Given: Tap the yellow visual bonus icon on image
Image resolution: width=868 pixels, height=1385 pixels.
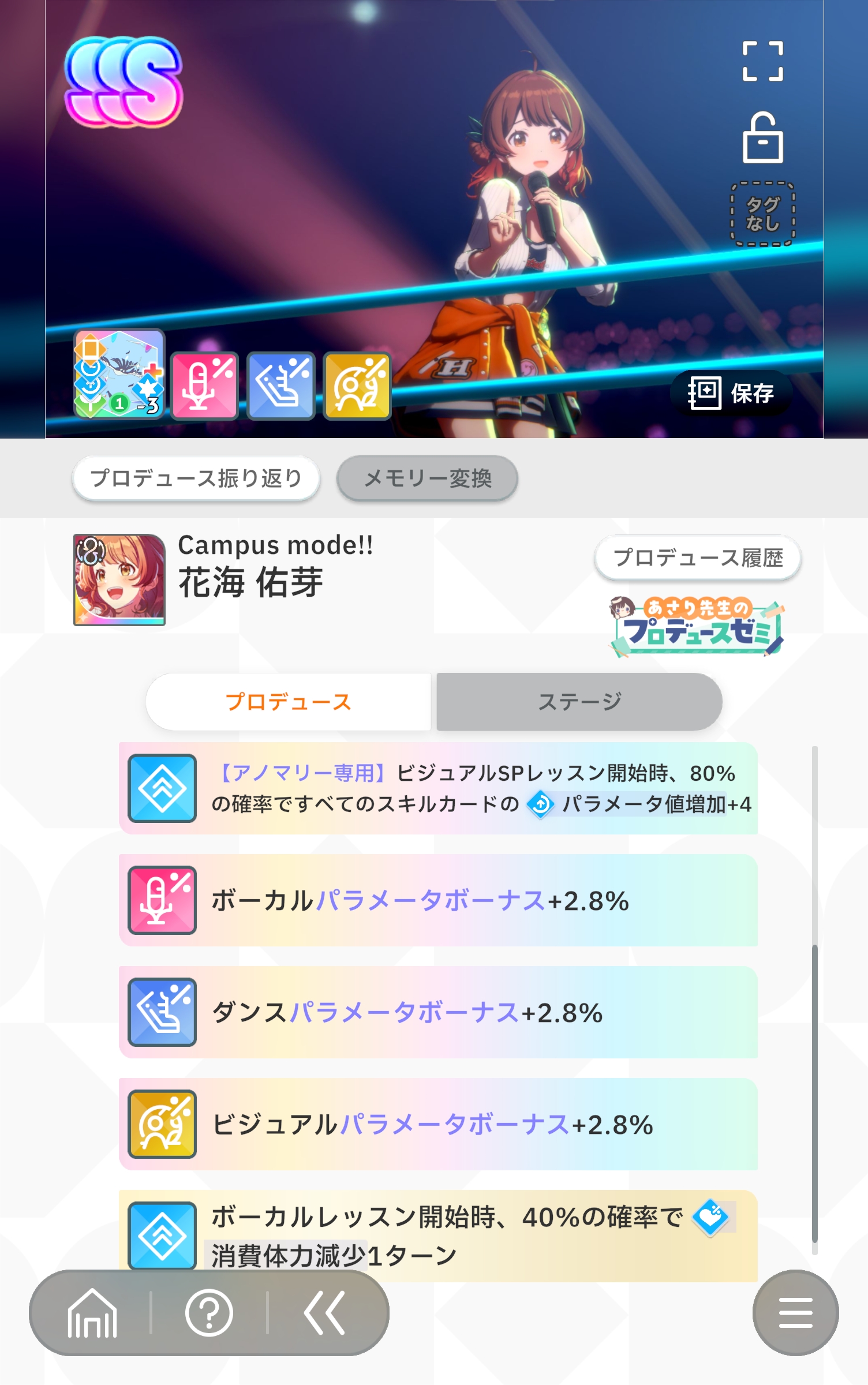Looking at the screenshot, I should tap(357, 385).
